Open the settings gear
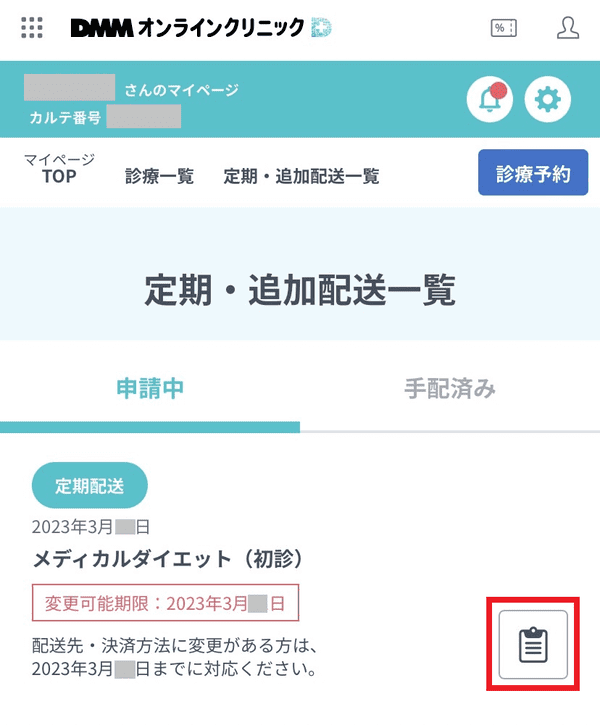 coord(547,99)
